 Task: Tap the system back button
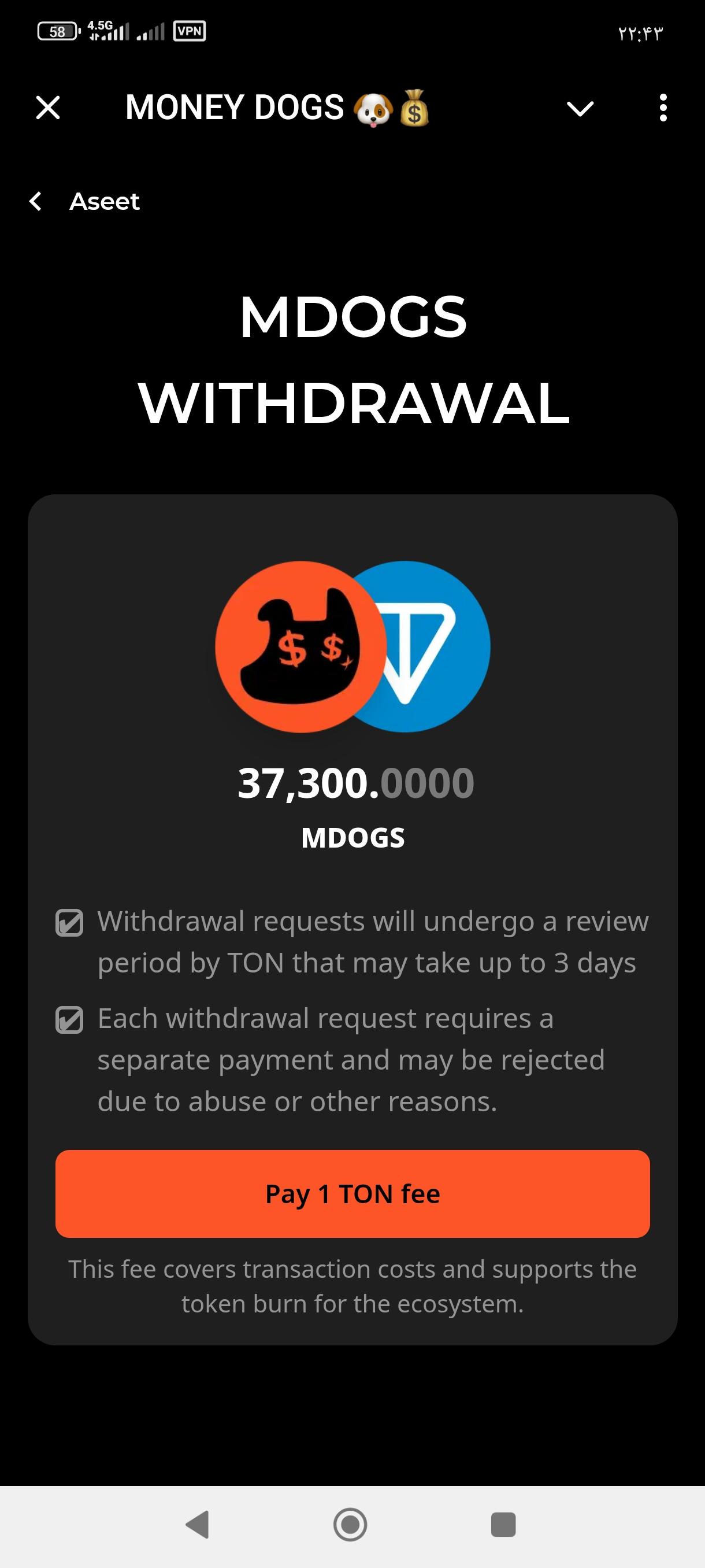click(198, 1524)
